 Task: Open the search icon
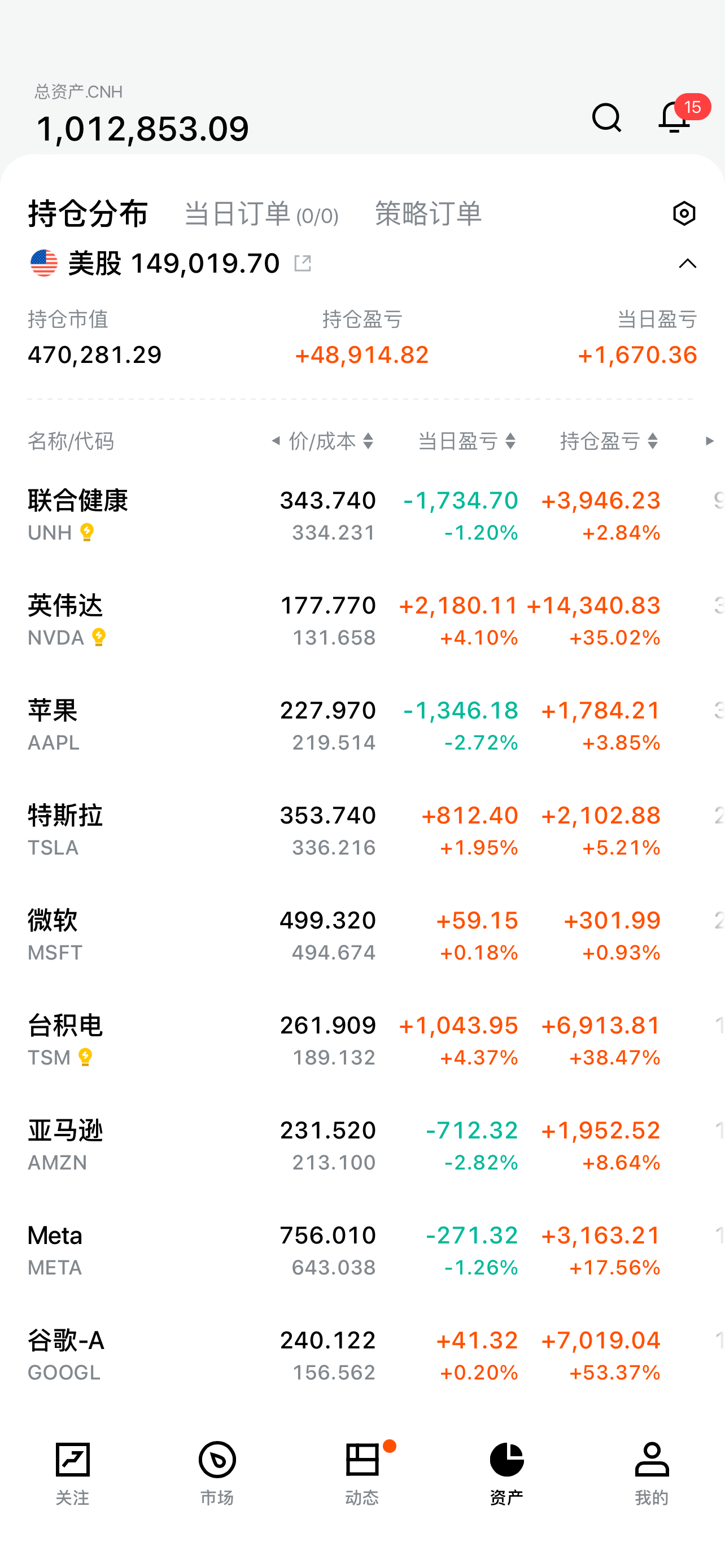(x=606, y=117)
